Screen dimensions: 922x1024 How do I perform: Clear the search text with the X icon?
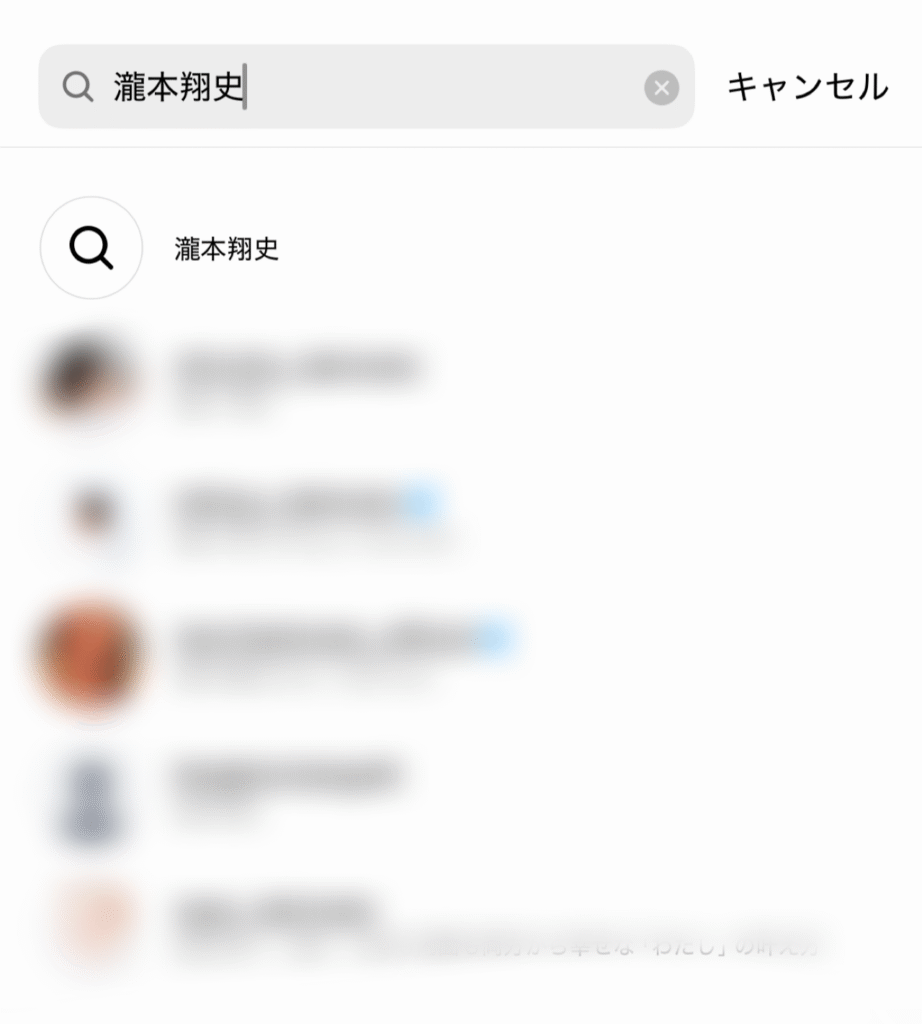661,88
